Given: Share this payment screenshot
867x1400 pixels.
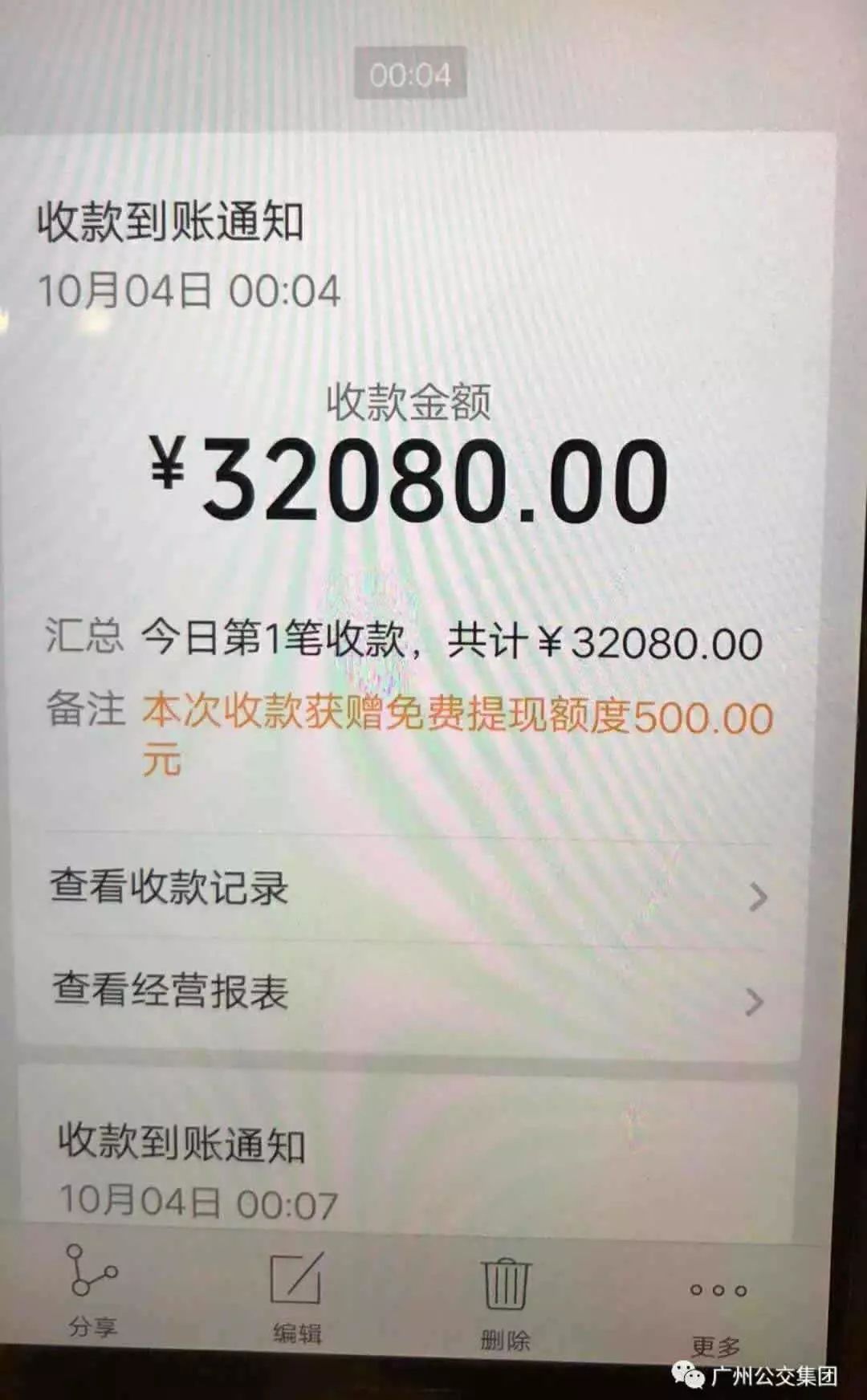Looking at the screenshot, I should tap(93, 1292).
